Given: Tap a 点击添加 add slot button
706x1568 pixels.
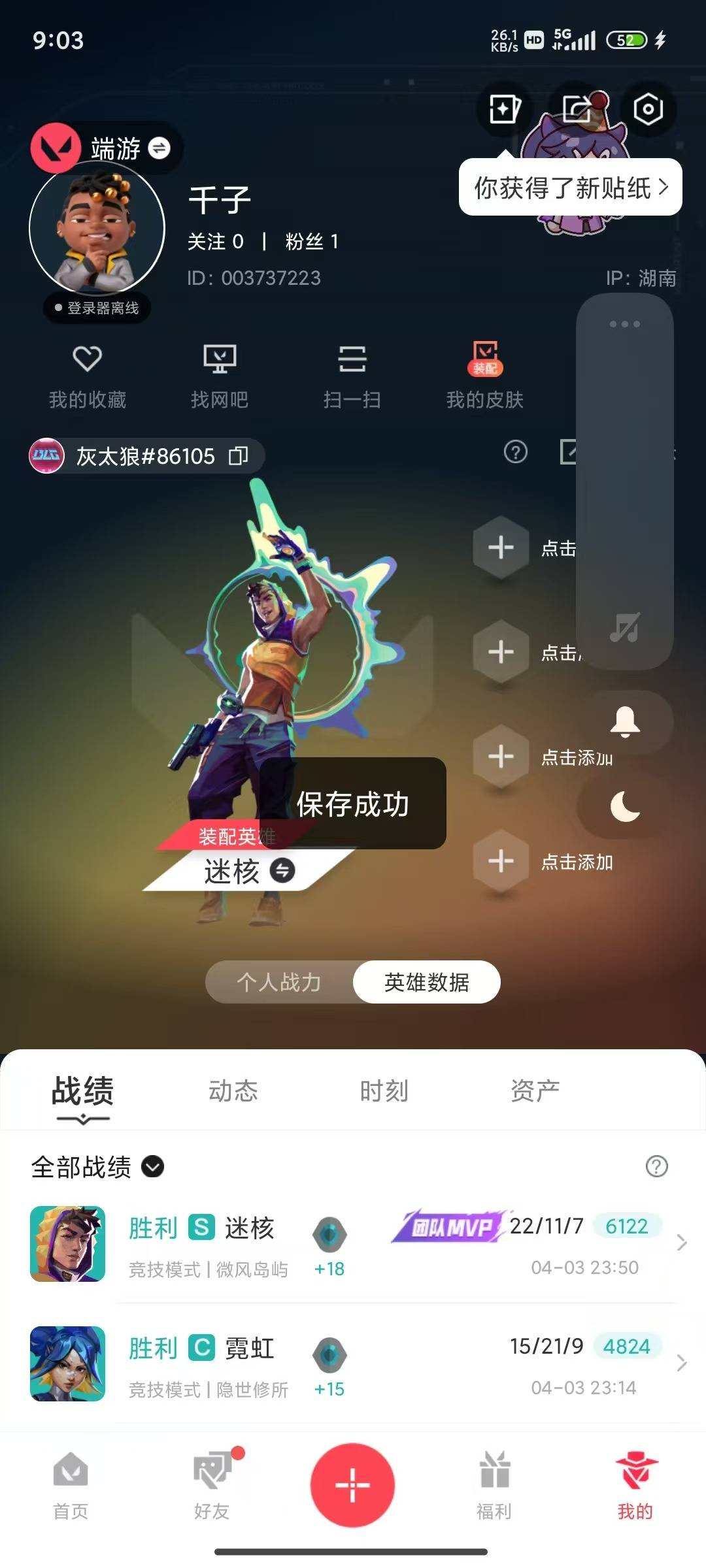Looking at the screenshot, I should click(x=501, y=860).
